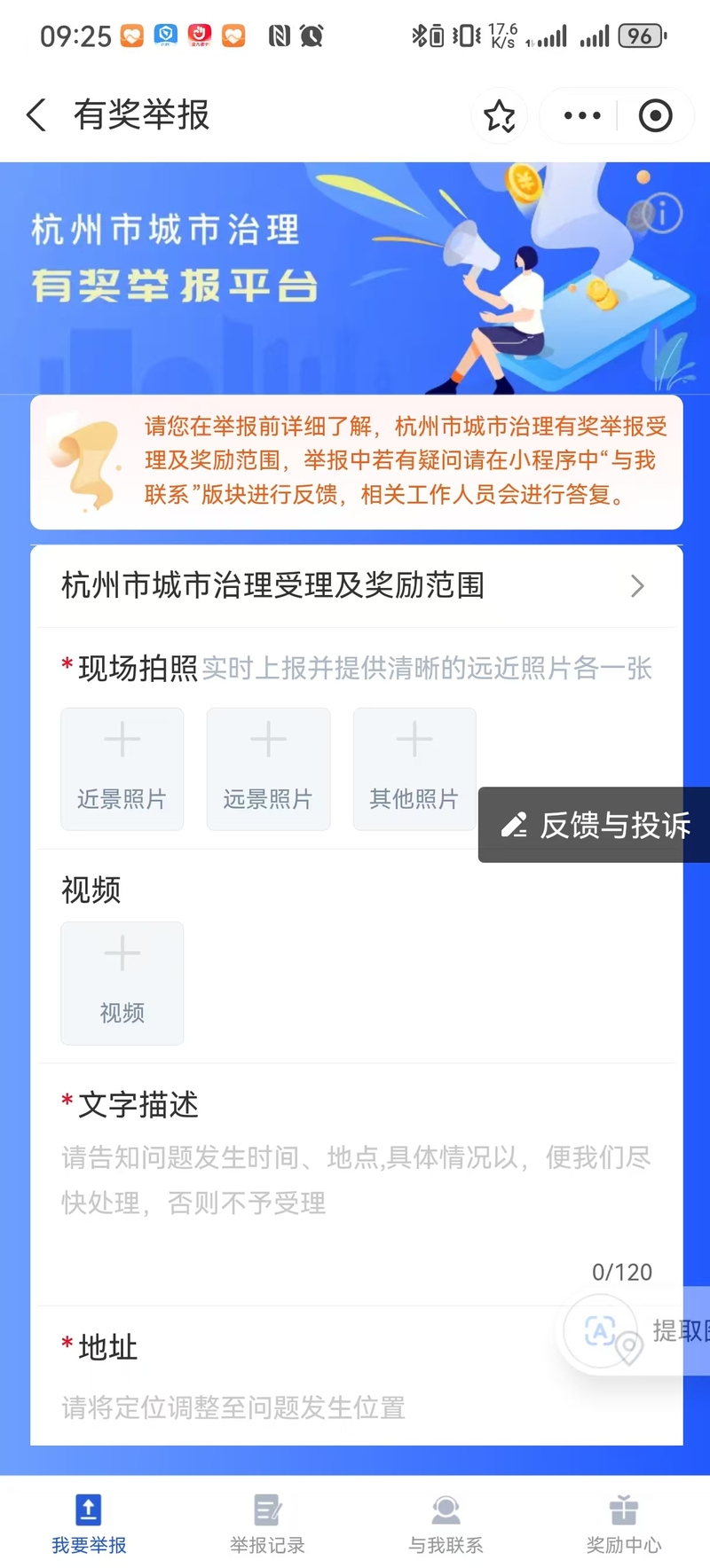Open the 与我联系 tab
This screenshot has height=1568, width=710.
click(x=446, y=1522)
